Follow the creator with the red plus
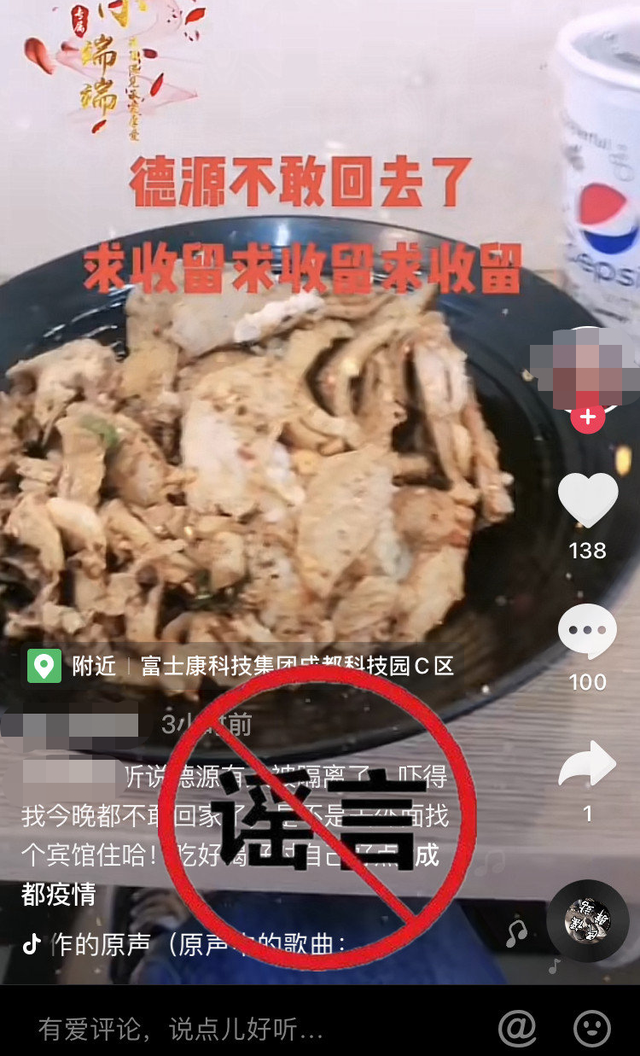 [588, 417]
